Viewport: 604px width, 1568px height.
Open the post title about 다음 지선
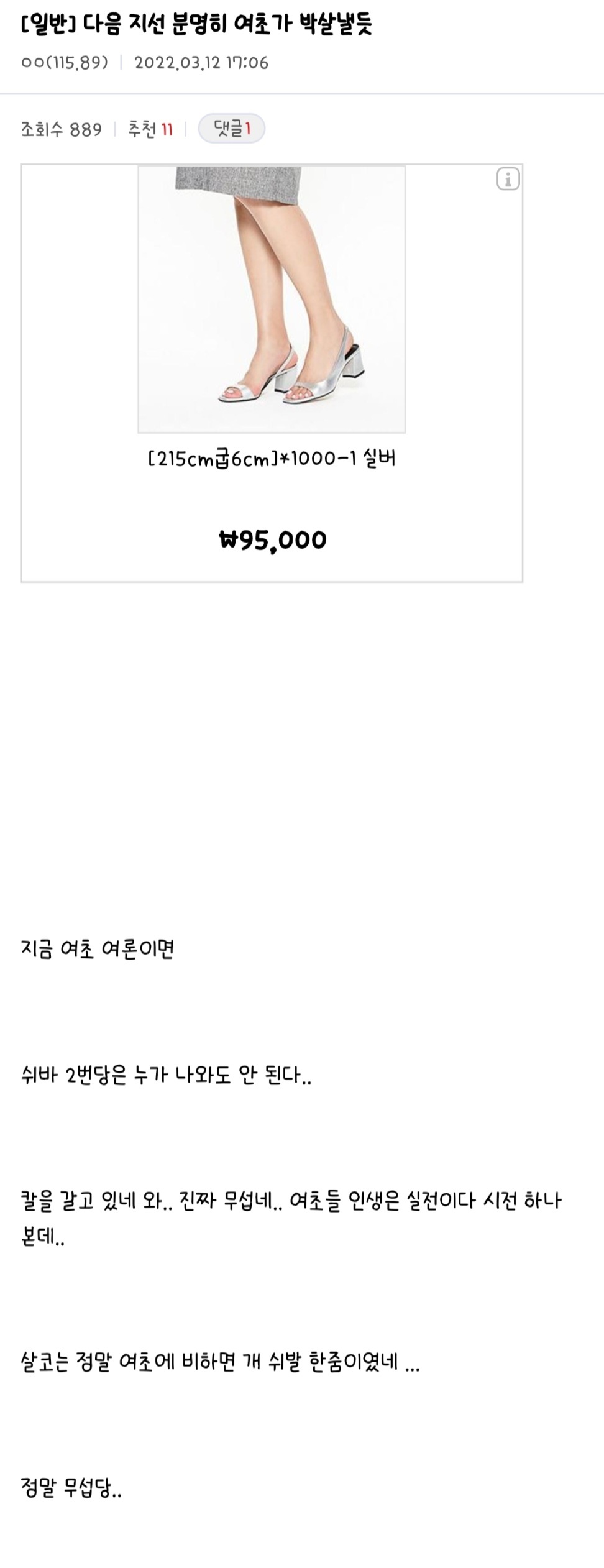(199, 24)
